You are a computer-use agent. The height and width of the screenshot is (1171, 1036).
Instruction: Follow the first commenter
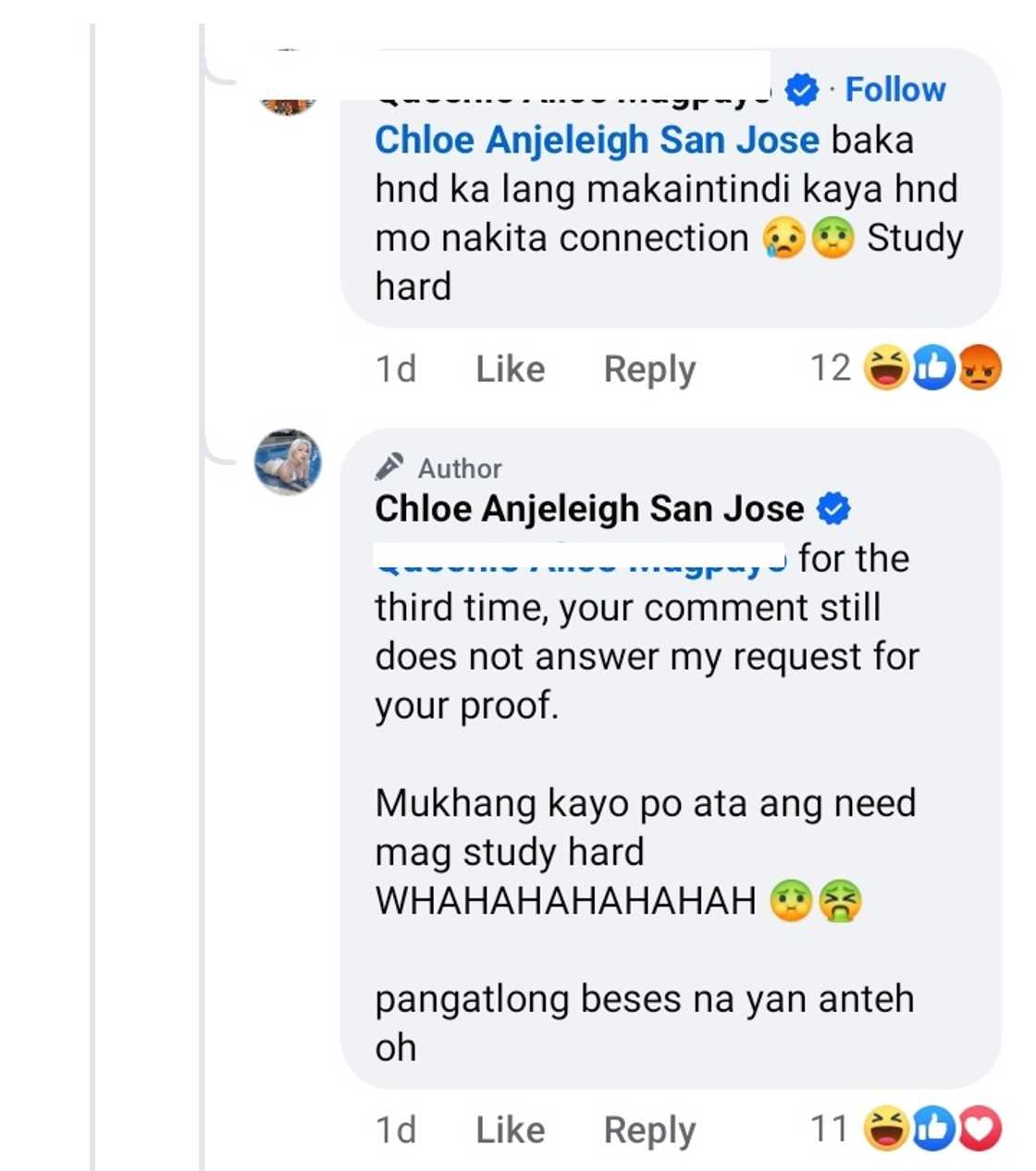(894, 90)
